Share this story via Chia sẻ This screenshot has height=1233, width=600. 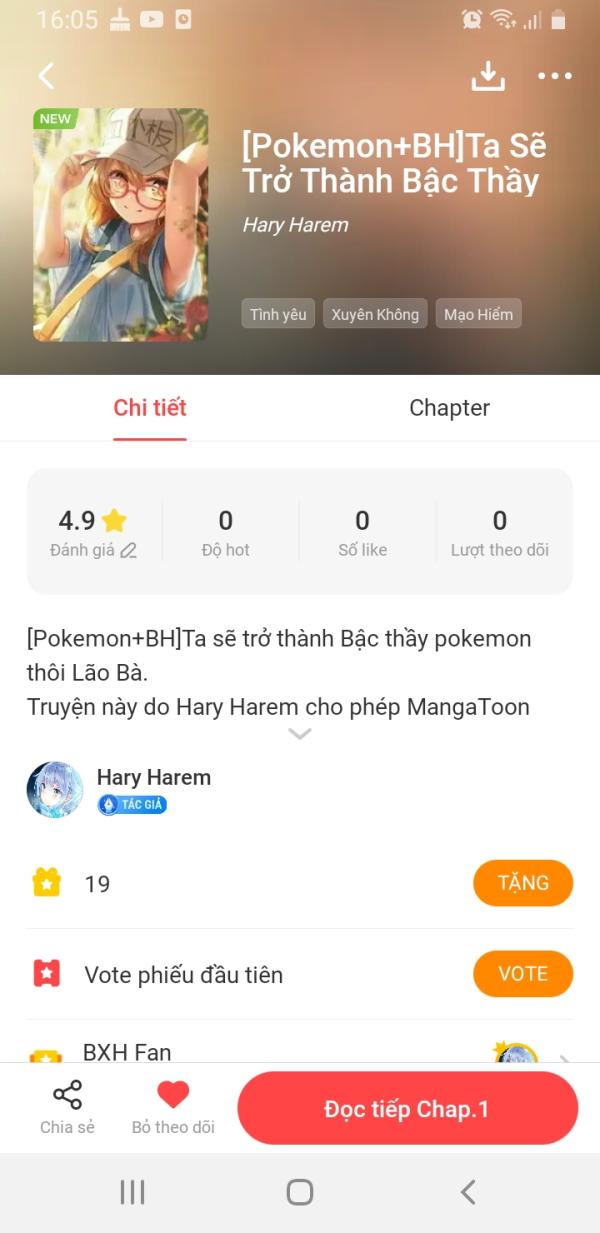coord(67,1108)
